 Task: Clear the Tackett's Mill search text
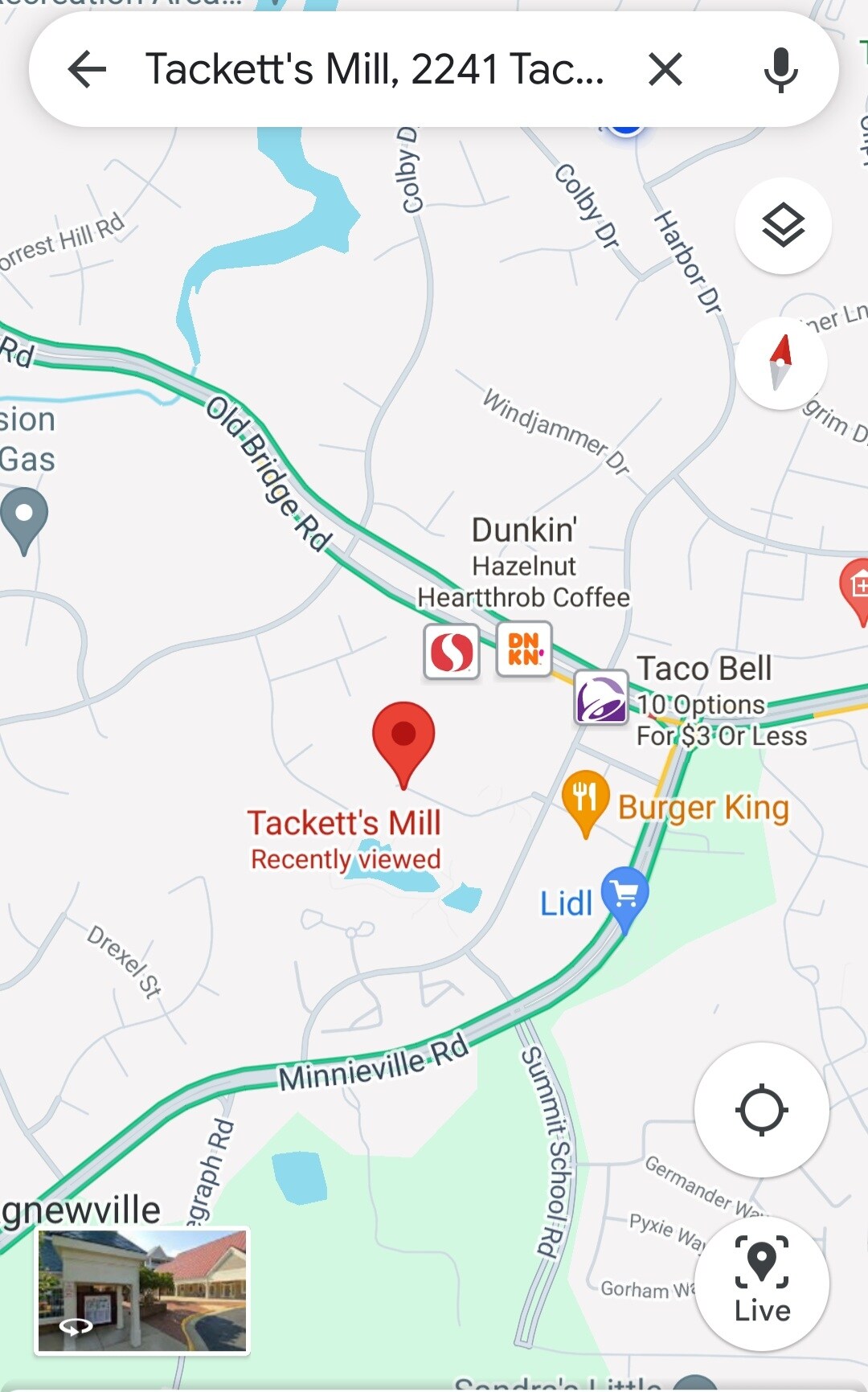click(x=665, y=69)
